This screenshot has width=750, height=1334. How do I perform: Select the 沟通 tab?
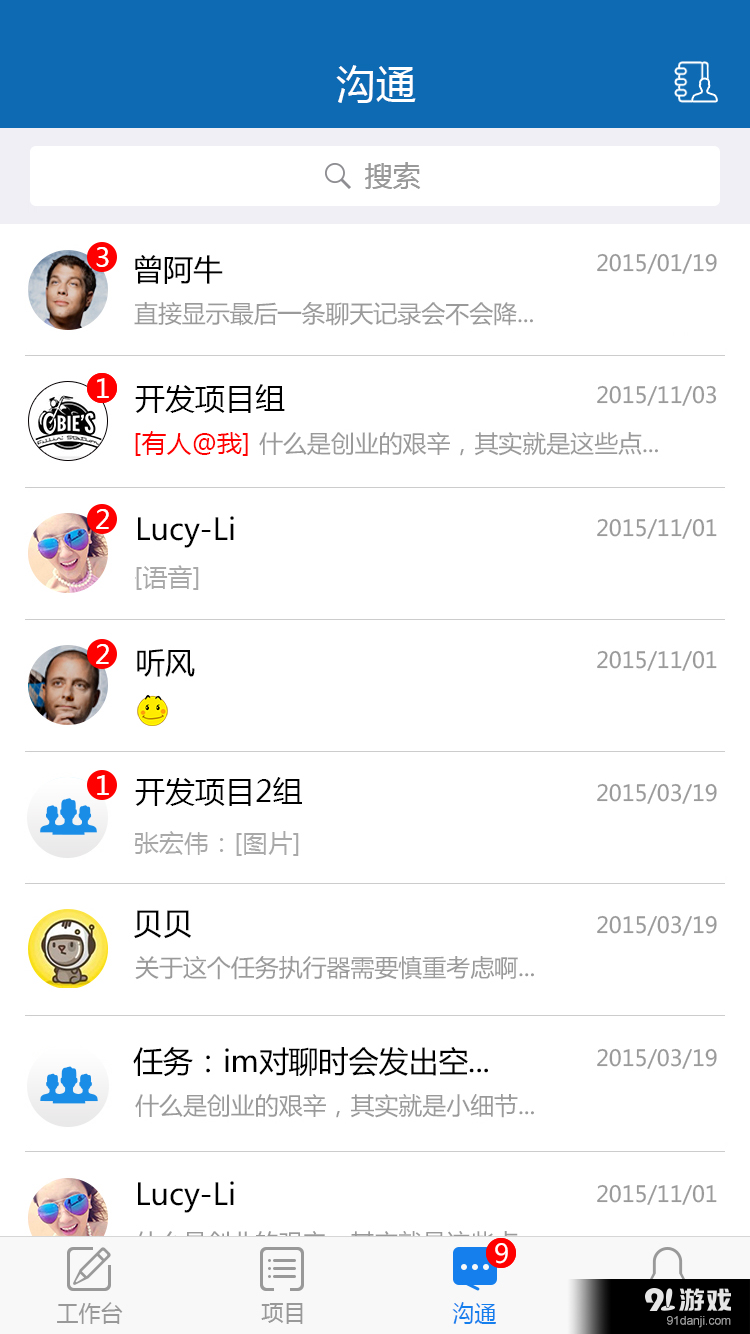[475, 1287]
